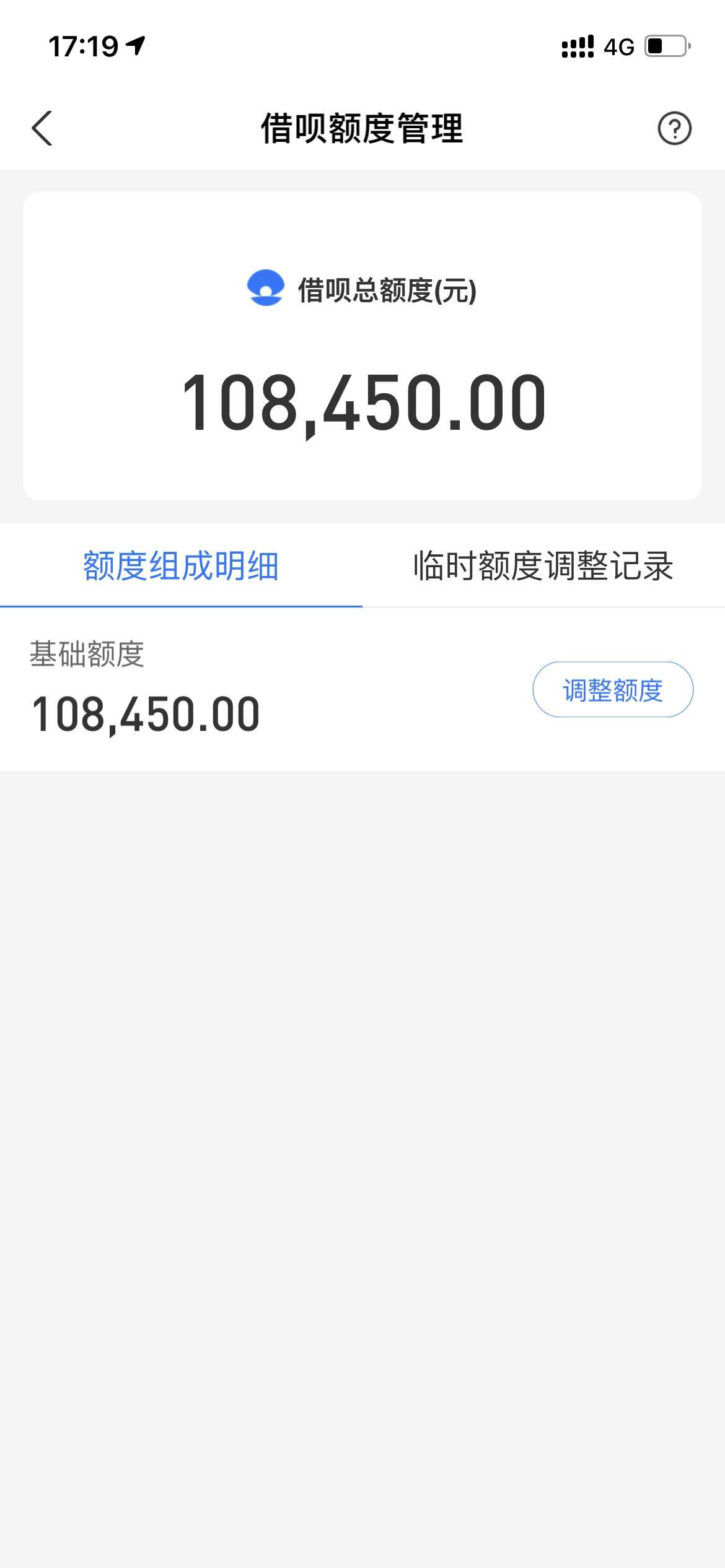The width and height of the screenshot is (725, 1568).
Task: Open the help question mark icon
Action: pos(674,129)
